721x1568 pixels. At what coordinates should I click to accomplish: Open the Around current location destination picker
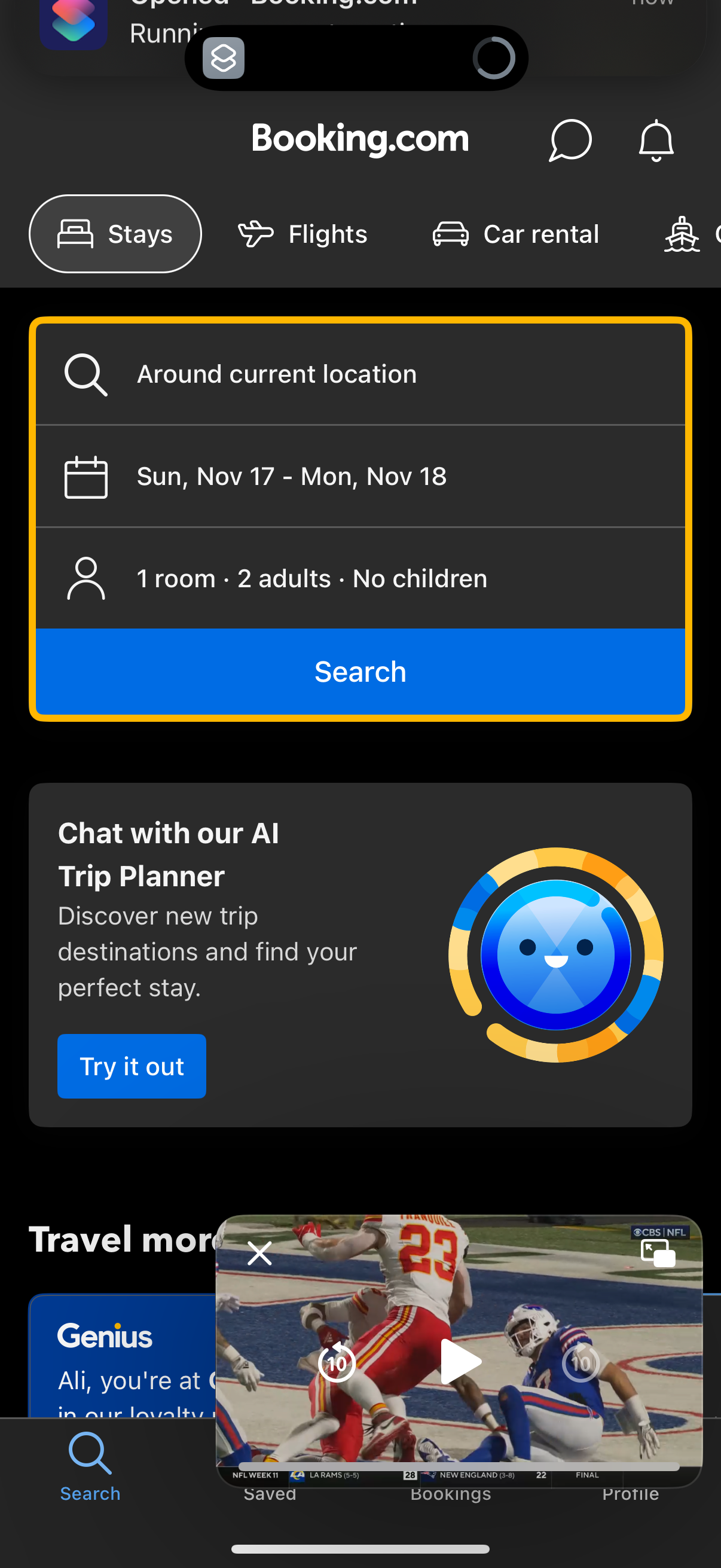coord(277,374)
